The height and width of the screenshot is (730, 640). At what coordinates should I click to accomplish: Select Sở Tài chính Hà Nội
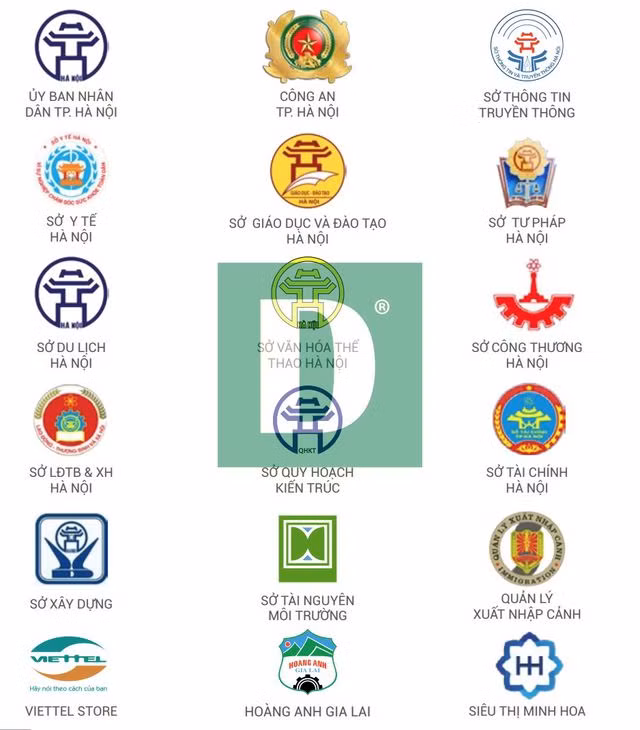click(526, 419)
